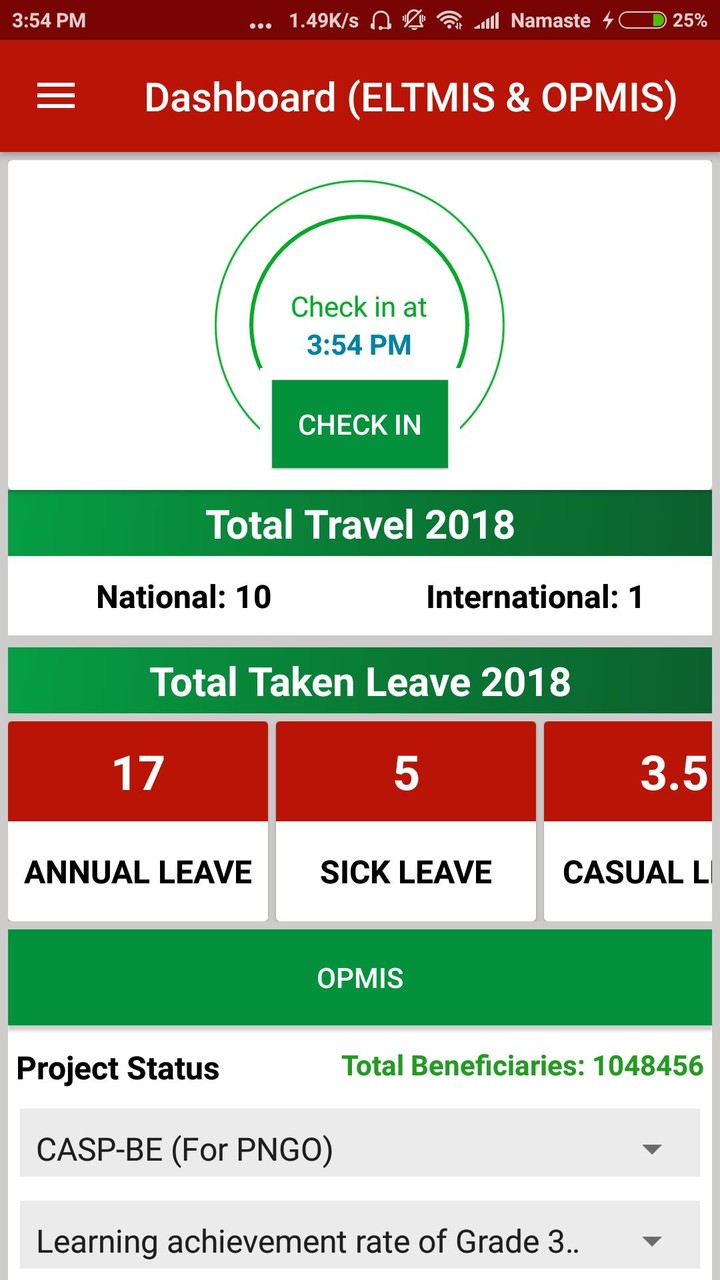Open the Annual Leave card
720x1280 pixels.
pyautogui.click(x=138, y=820)
